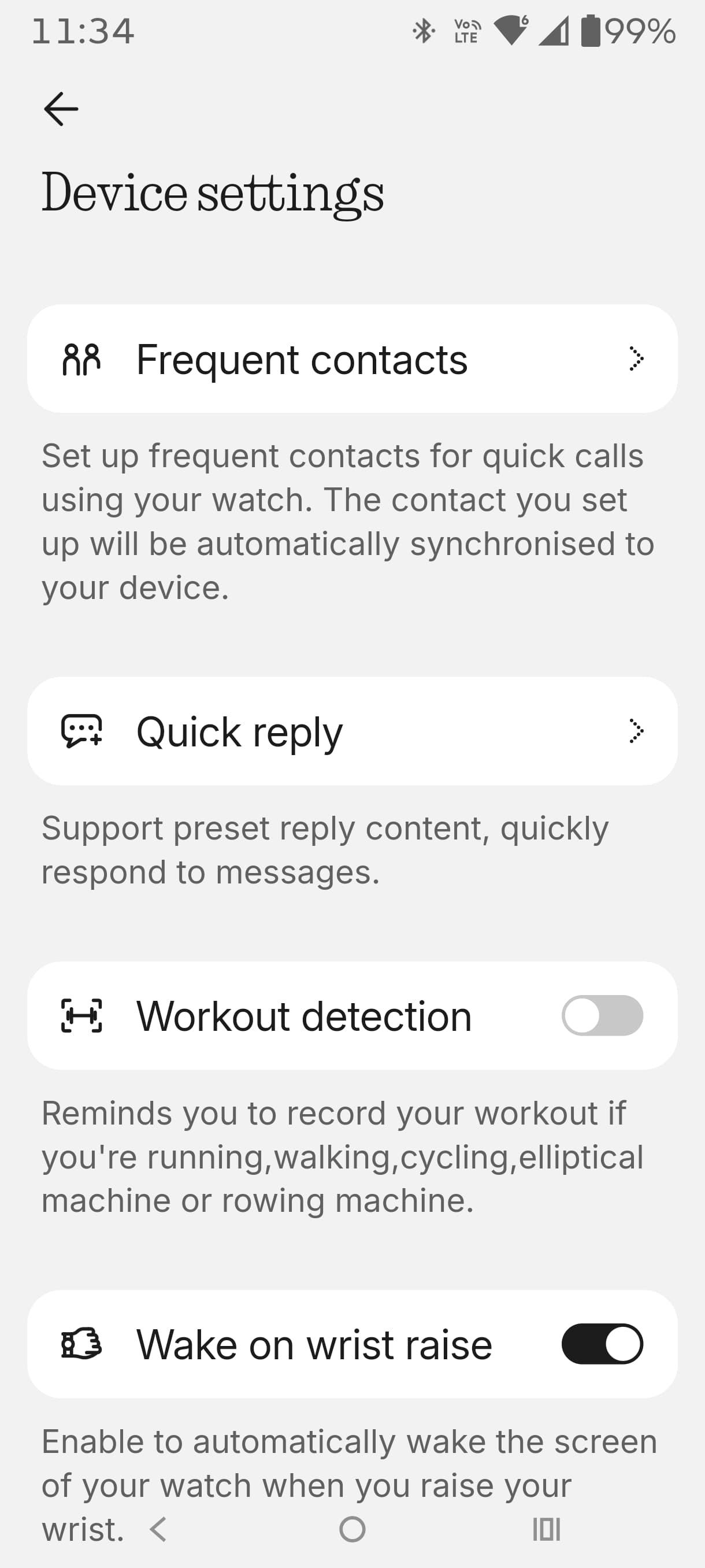Open Frequent contacts settings
The image size is (705, 1568).
(x=352, y=359)
